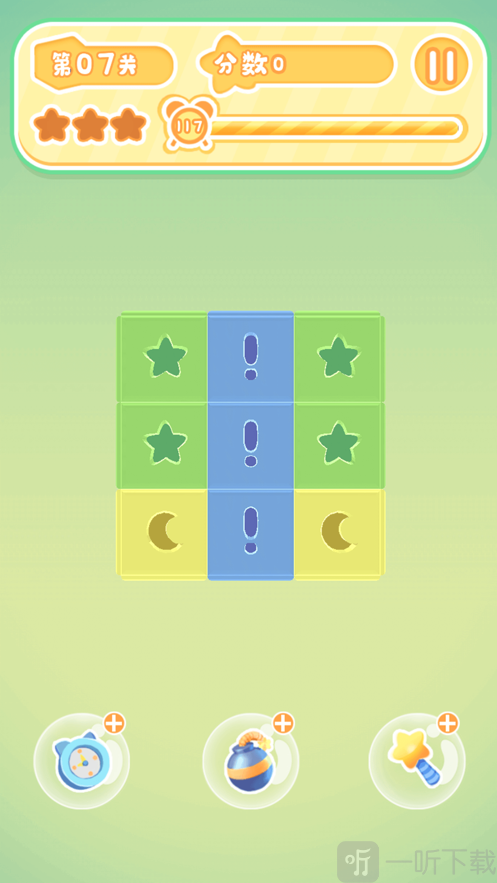Image resolution: width=497 pixels, height=883 pixels.
Task: Use the bomb power-up
Action: point(250,761)
